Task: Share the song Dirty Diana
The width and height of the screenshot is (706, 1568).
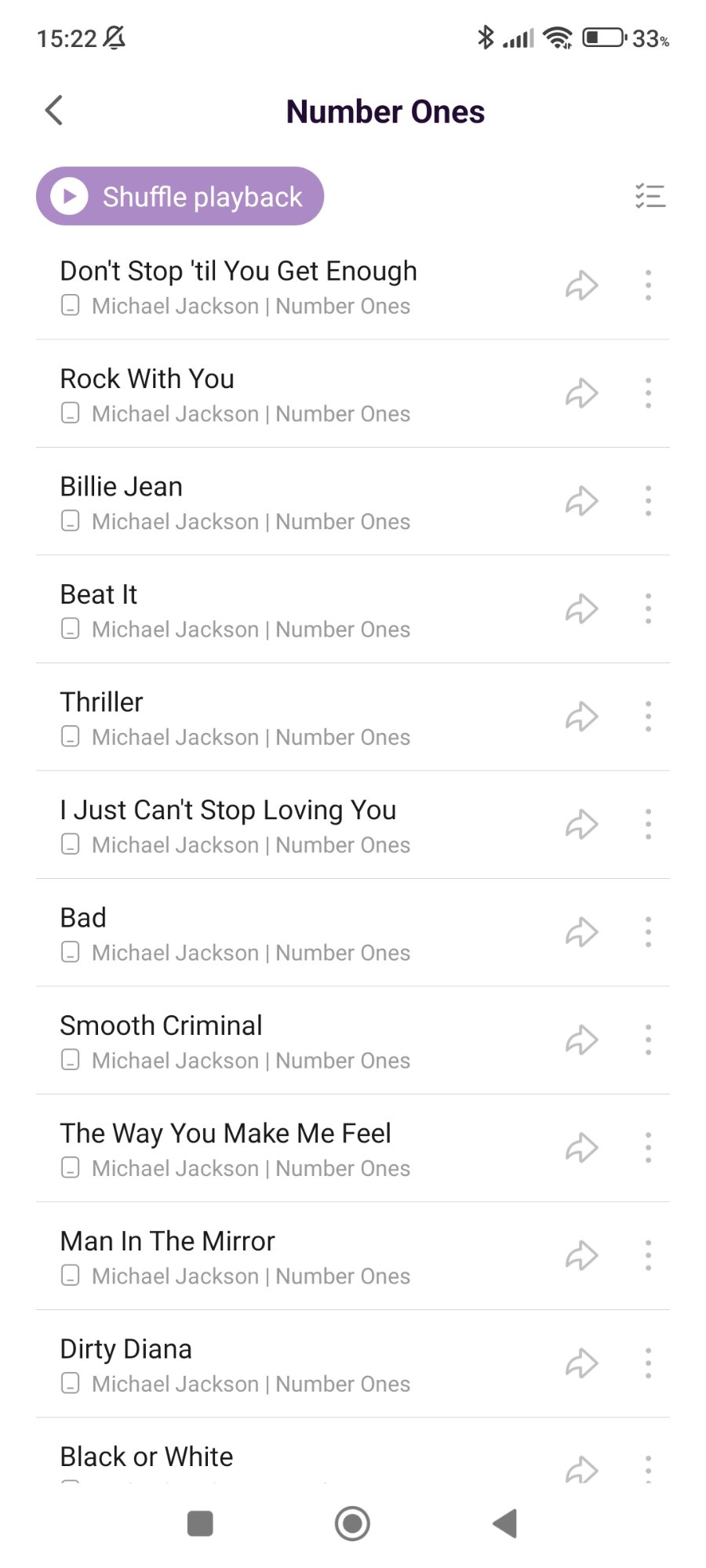Action: (582, 1363)
